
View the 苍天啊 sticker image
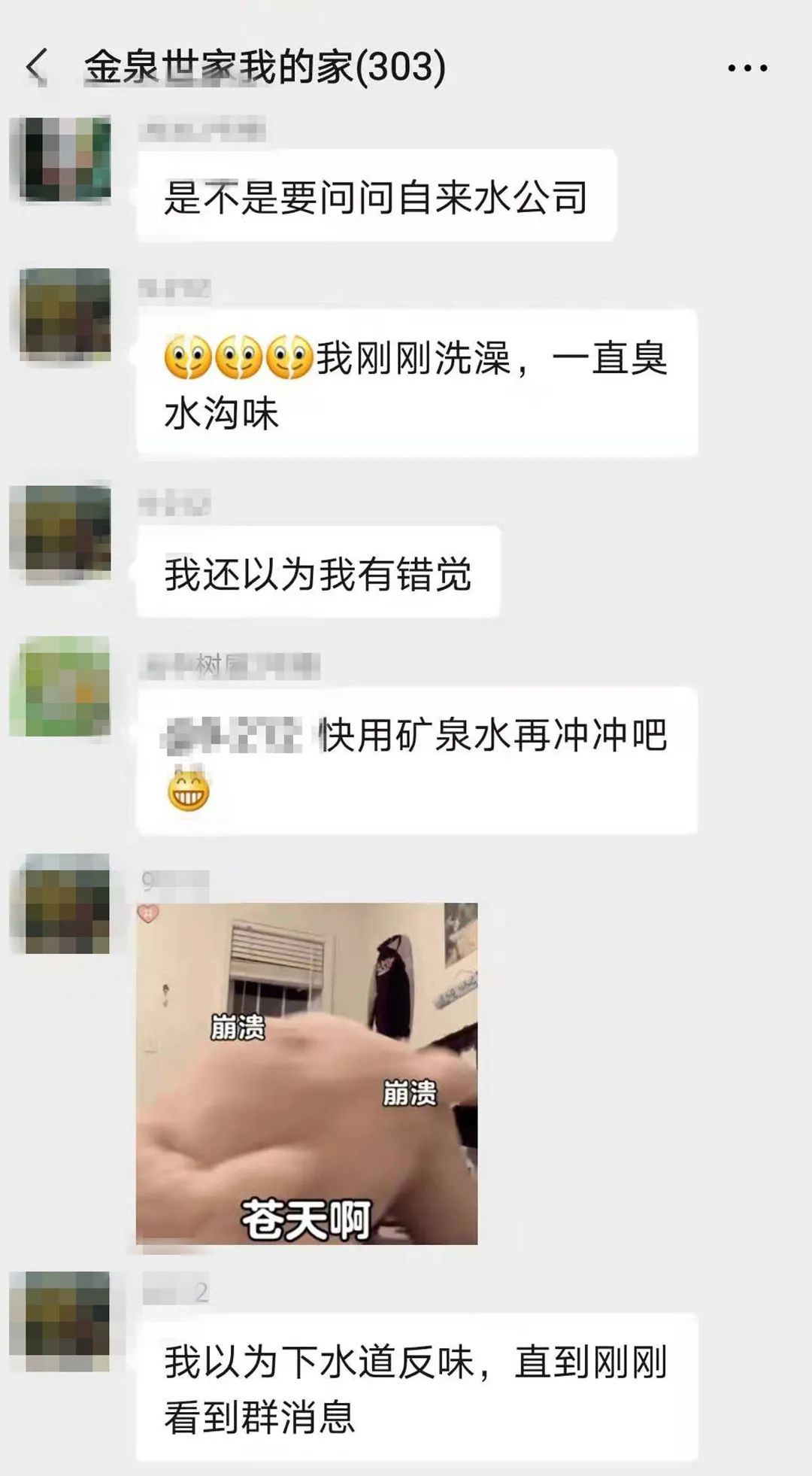307,1074
